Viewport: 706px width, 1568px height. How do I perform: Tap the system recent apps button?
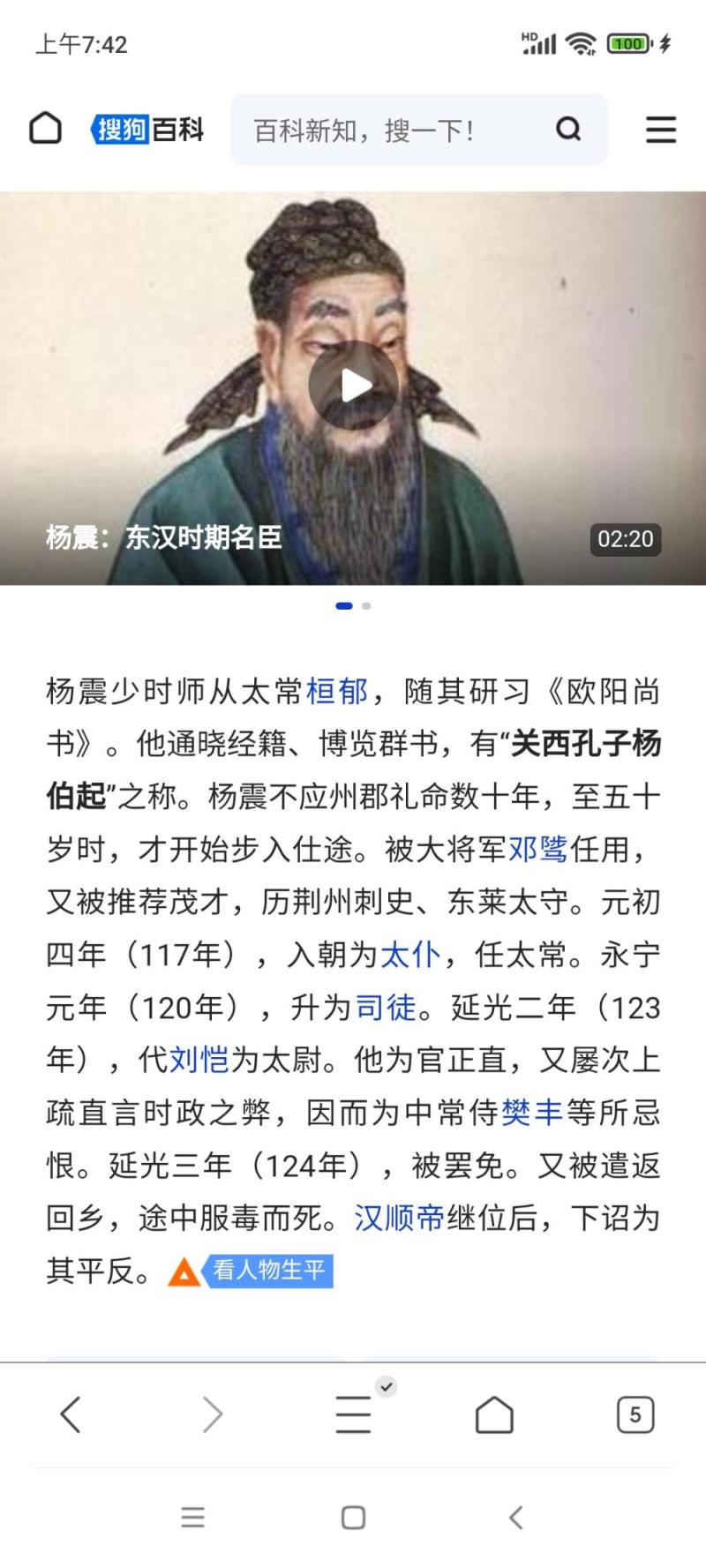tap(192, 1518)
